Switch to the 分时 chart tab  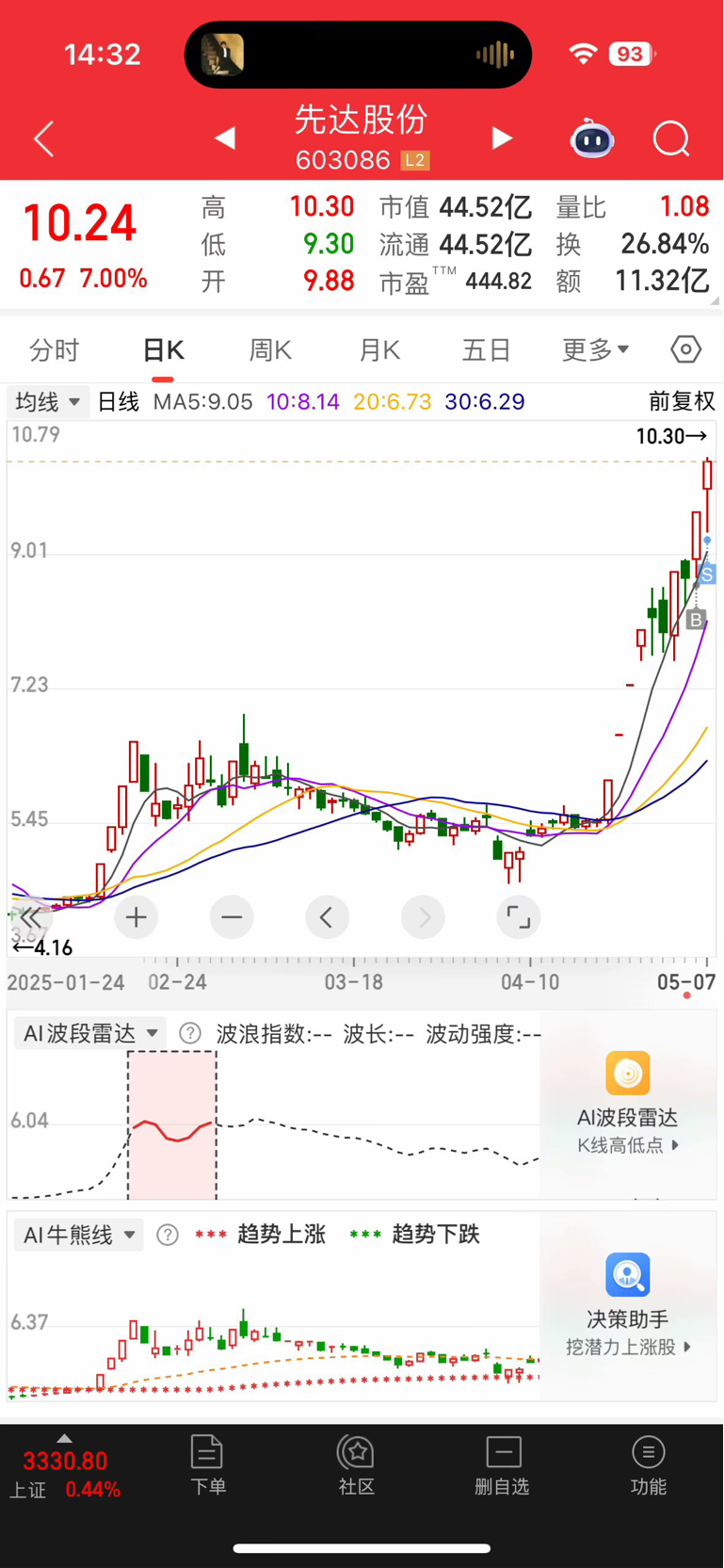tap(54, 350)
